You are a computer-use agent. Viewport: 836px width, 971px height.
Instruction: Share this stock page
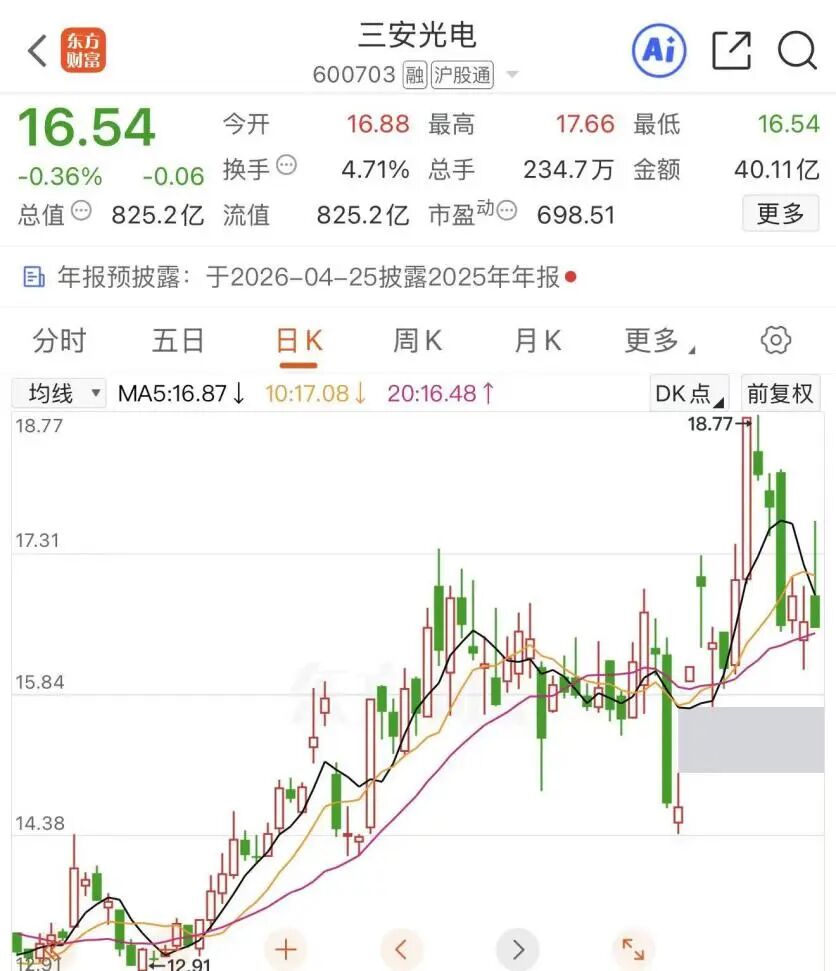[731, 50]
